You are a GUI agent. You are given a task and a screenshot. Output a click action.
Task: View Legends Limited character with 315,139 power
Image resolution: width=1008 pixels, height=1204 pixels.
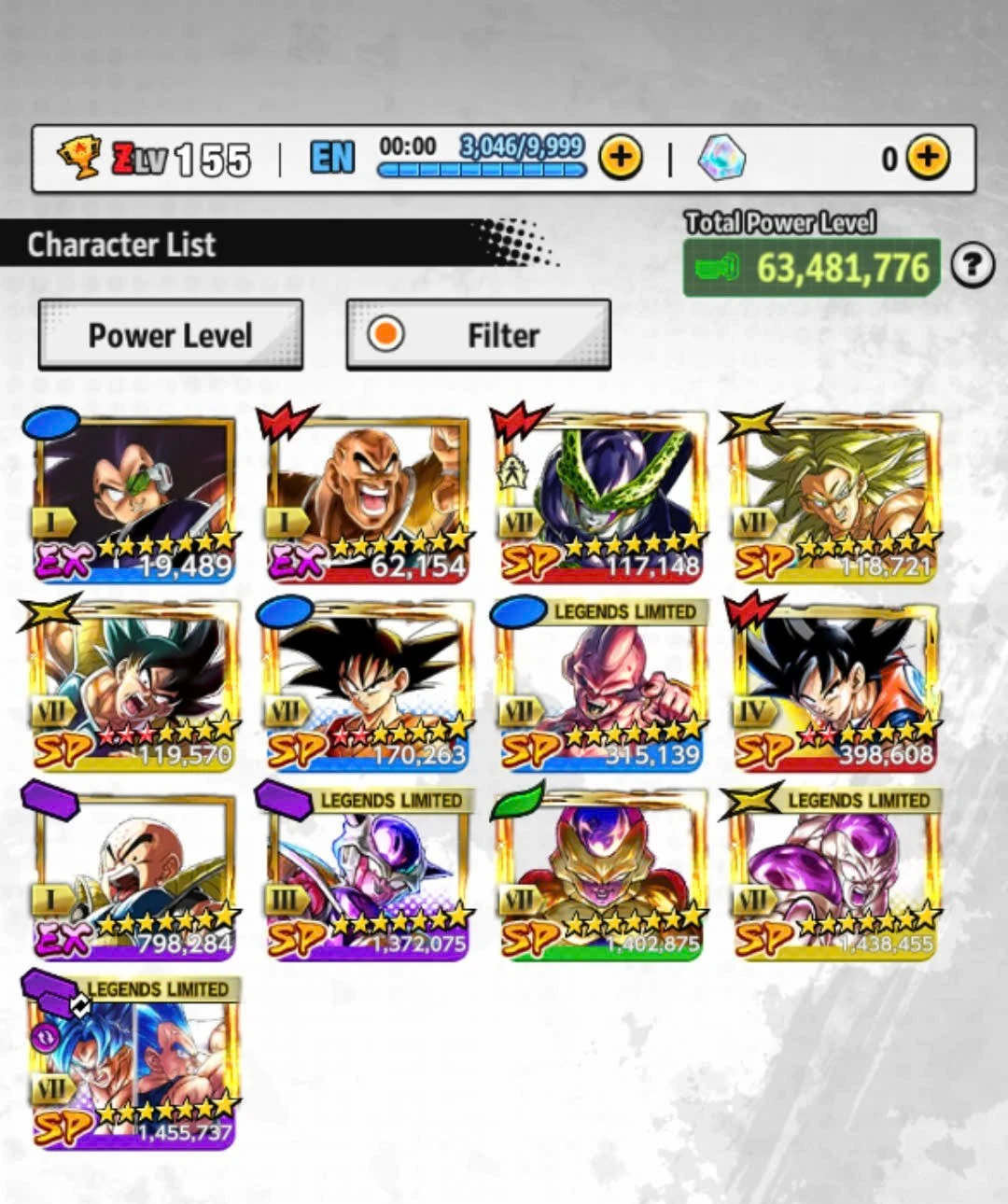600,688
